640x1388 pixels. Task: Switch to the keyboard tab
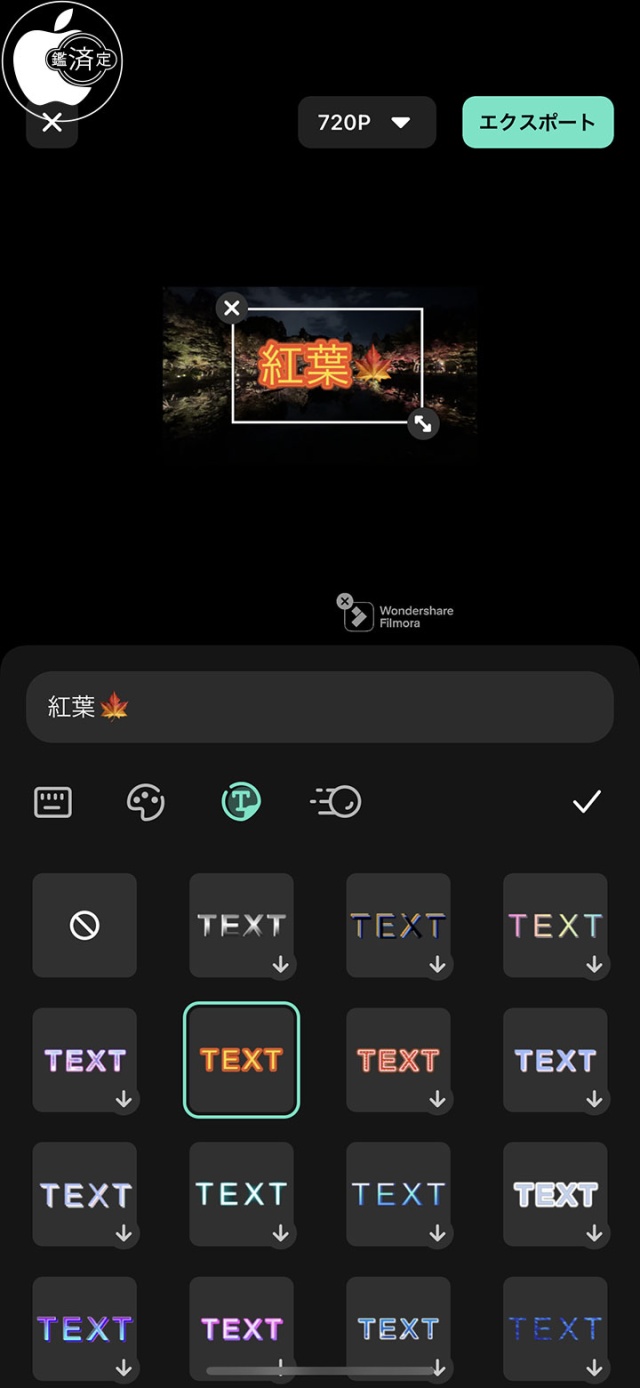tap(53, 802)
